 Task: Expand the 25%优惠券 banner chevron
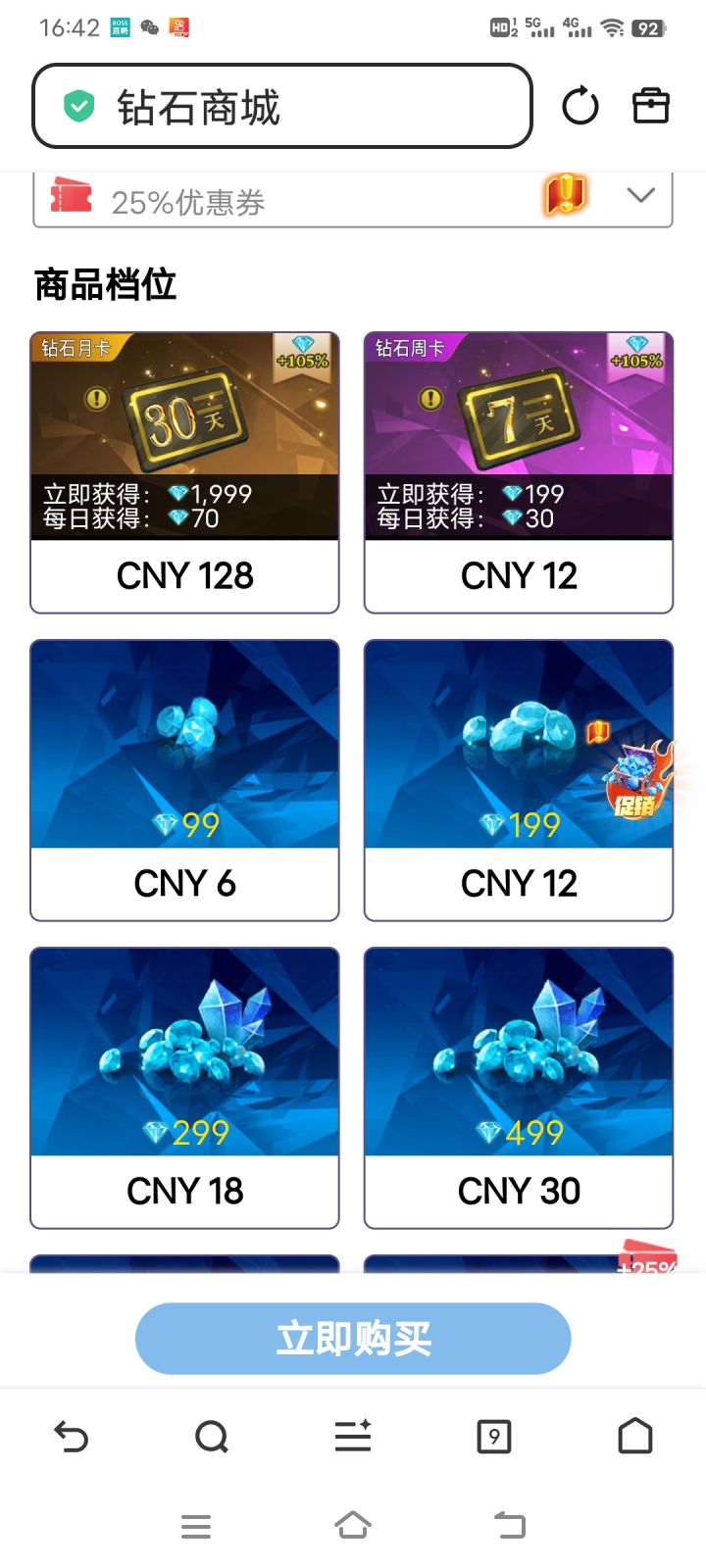641,196
